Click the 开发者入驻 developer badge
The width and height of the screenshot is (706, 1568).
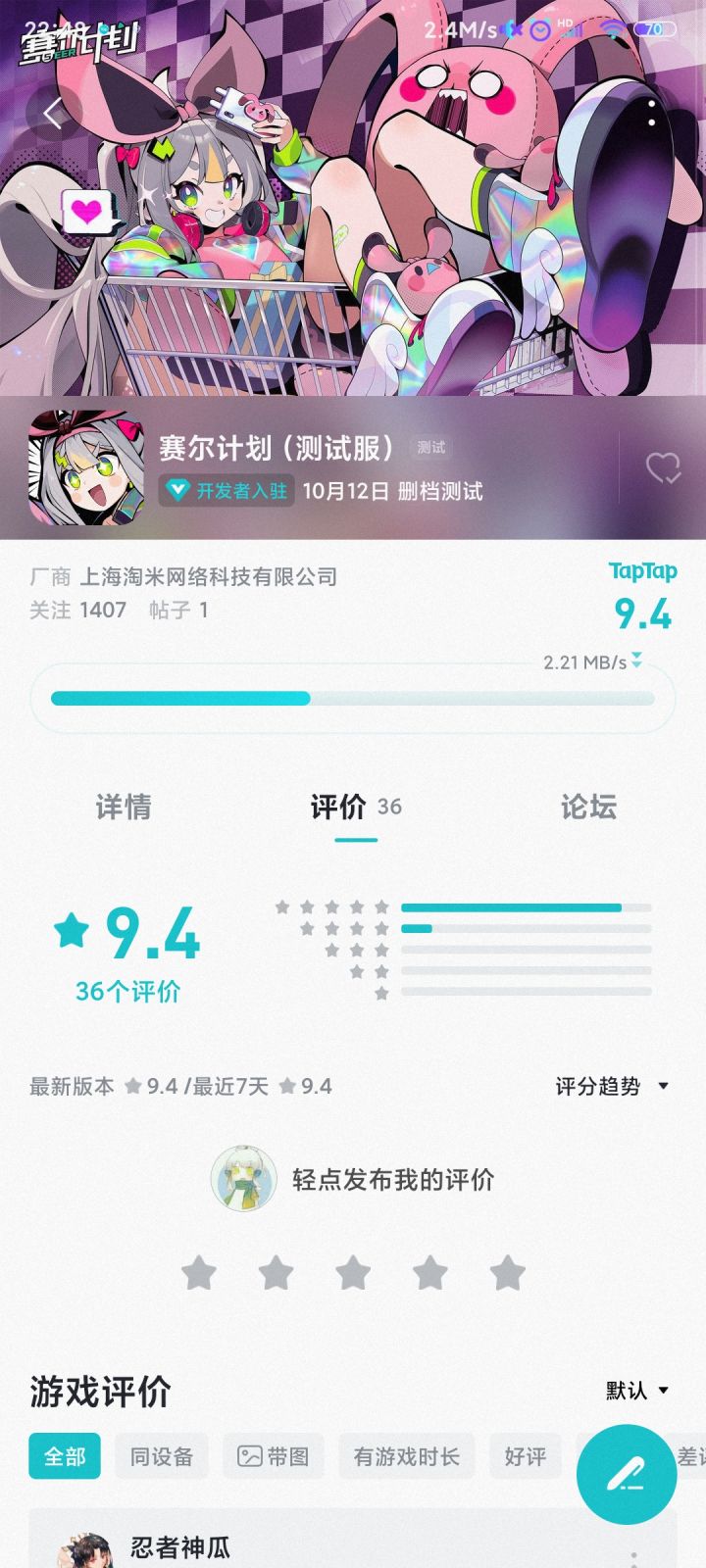(226, 490)
